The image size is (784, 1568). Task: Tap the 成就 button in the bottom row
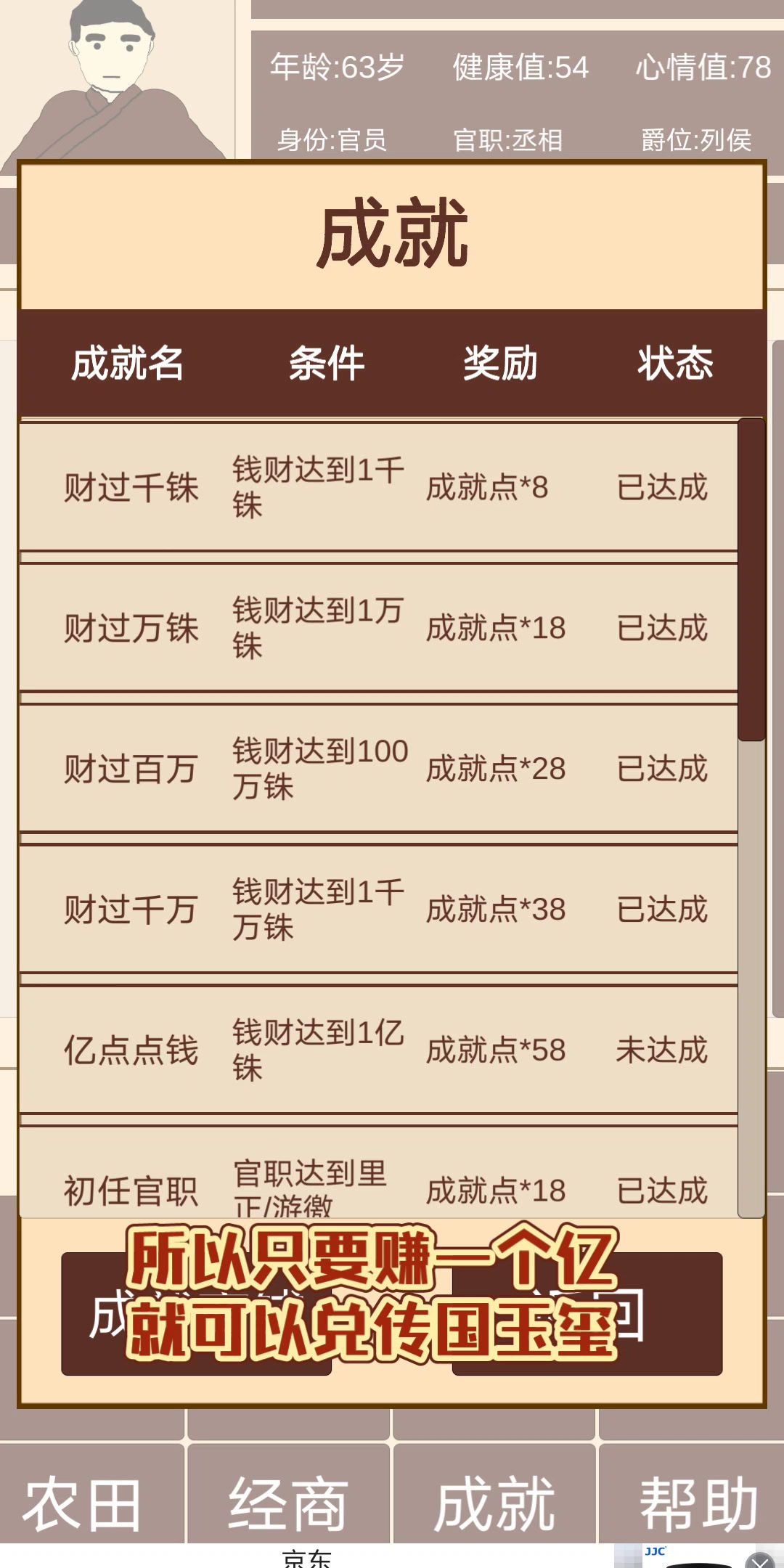tap(494, 1504)
